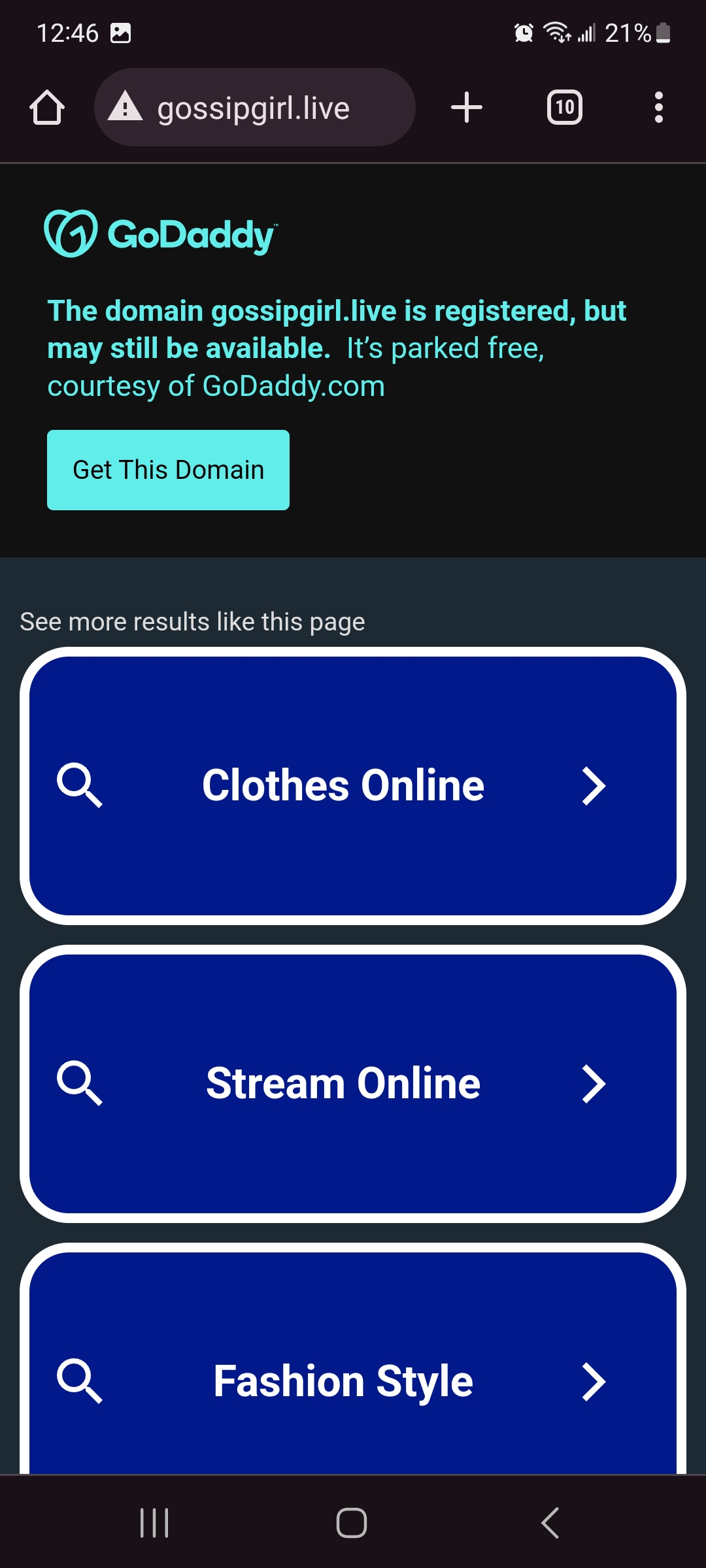The image size is (706, 1568).
Task: Tap the not-secure warning icon
Action: click(x=125, y=107)
